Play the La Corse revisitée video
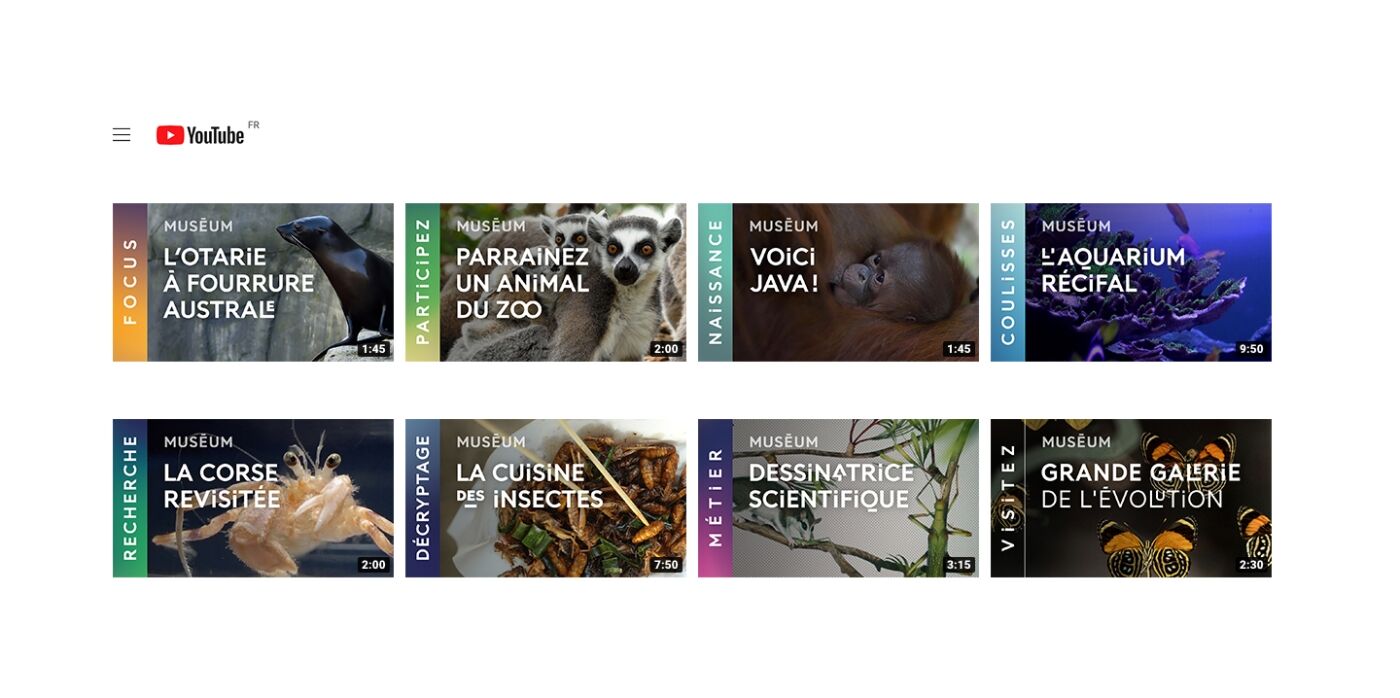Screen dimensions: 1400x698 click(x=253, y=498)
